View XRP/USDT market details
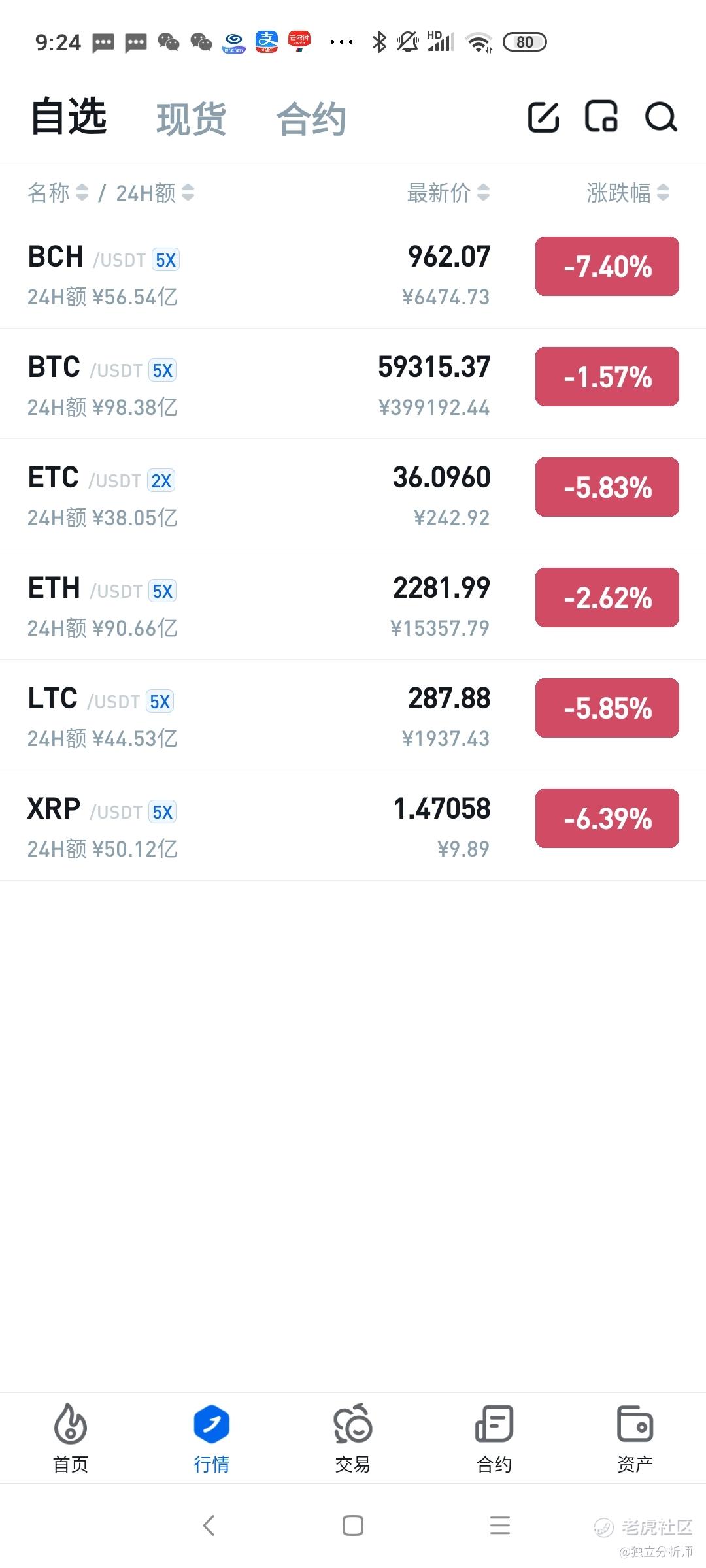Image resolution: width=706 pixels, height=1568 pixels. click(261, 826)
